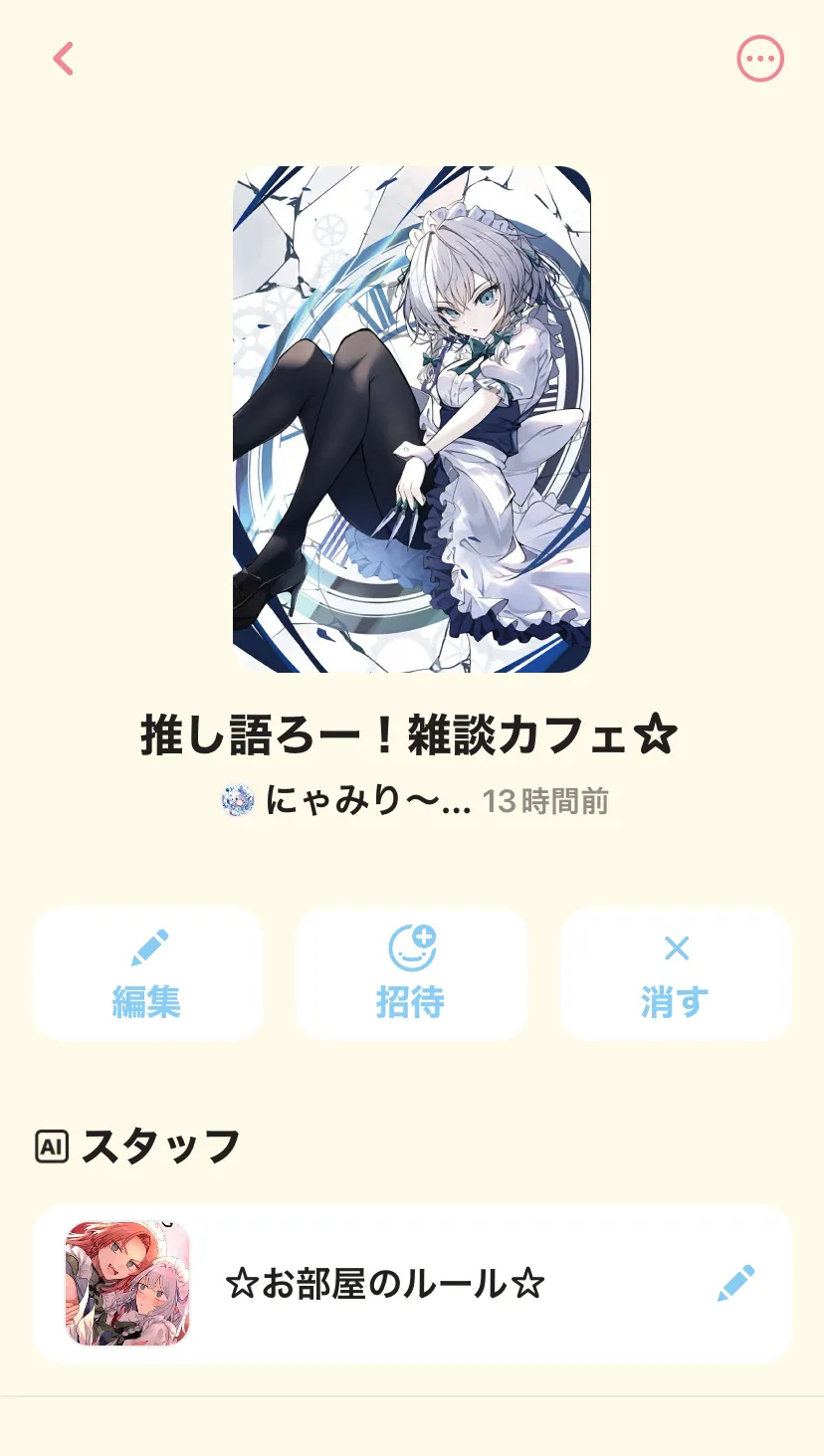The image size is (824, 1456).
Task: Open the 招待 invite option
Action: click(411, 973)
